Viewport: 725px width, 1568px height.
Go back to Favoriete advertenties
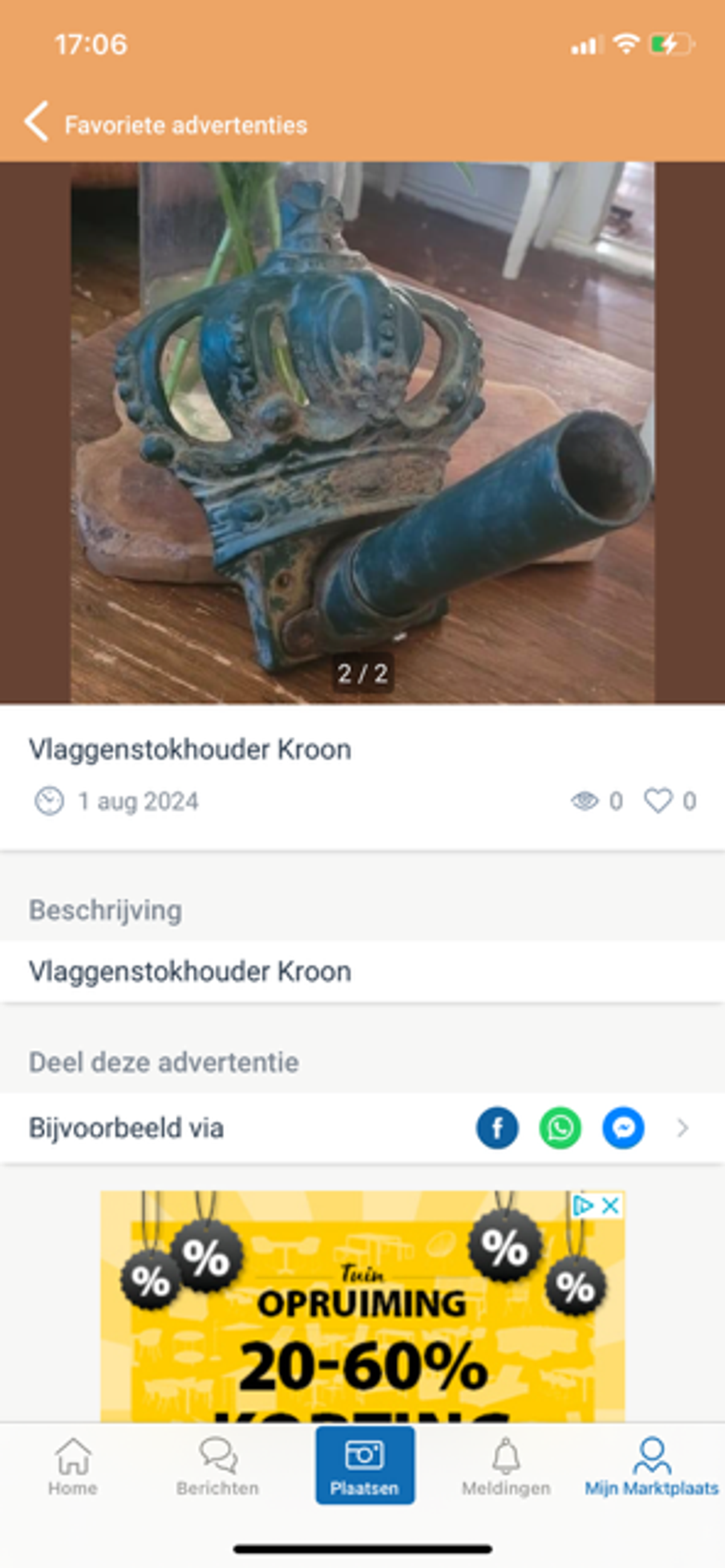coord(36,123)
